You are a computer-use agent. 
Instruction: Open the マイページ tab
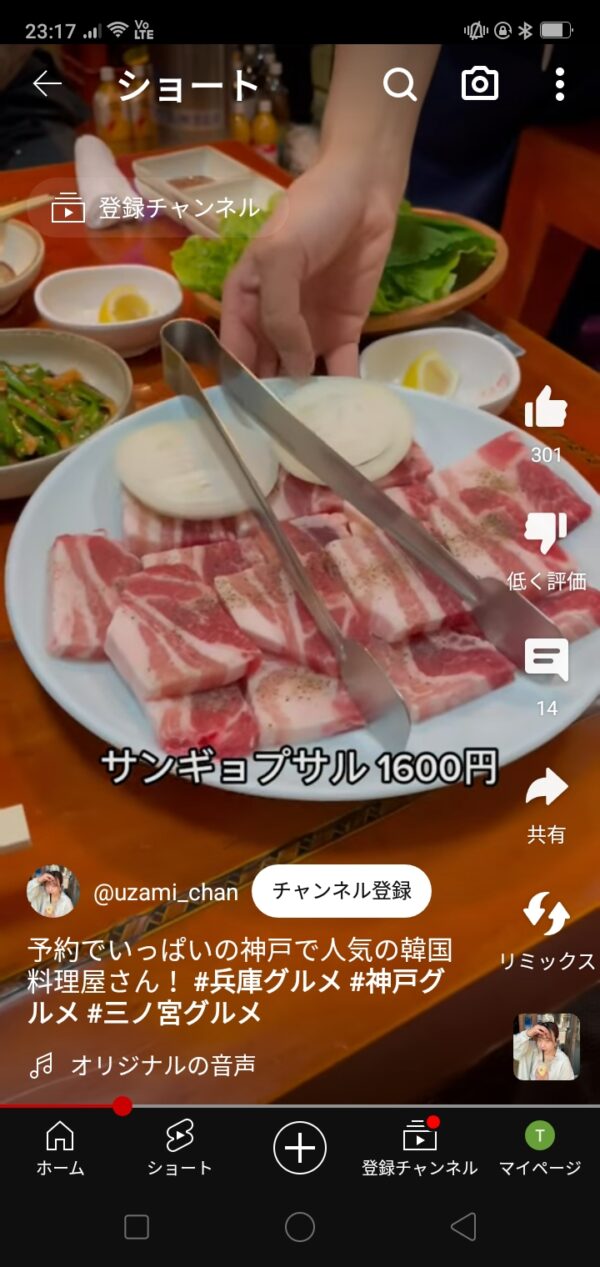point(540,1147)
